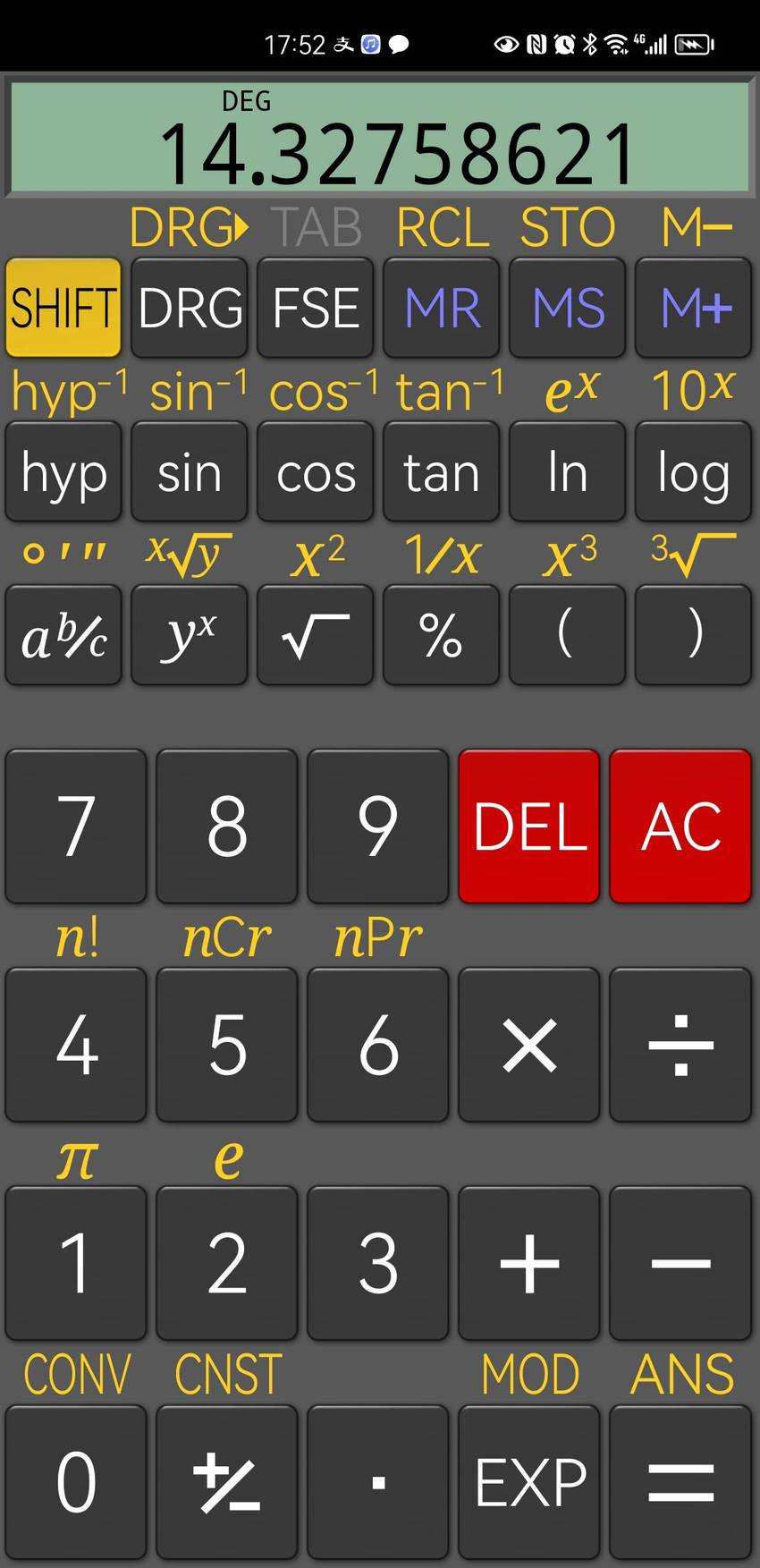Tap the multiplication key

tap(529, 1045)
